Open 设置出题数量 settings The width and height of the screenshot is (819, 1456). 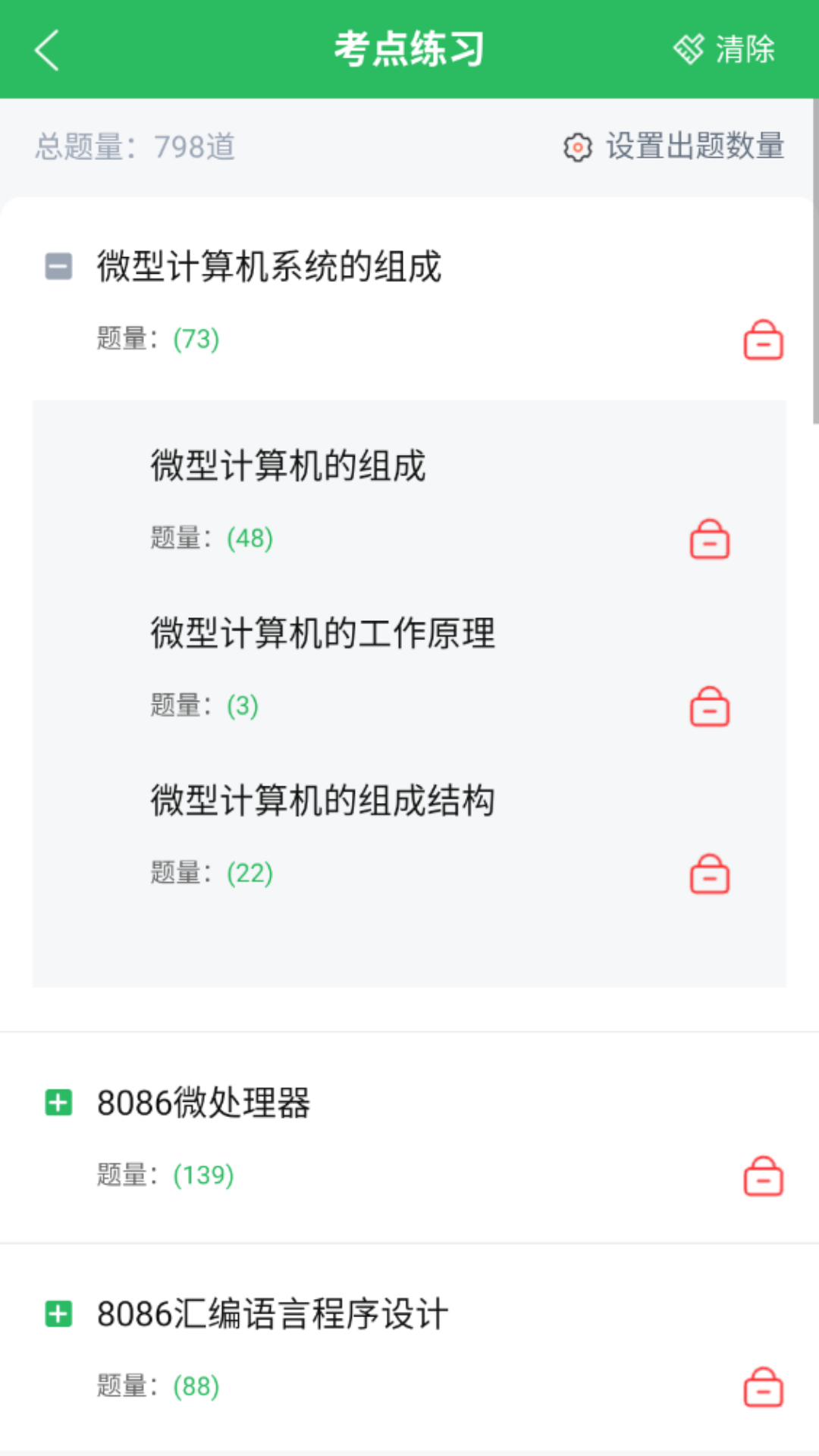pyautogui.click(x=694, y=149)
